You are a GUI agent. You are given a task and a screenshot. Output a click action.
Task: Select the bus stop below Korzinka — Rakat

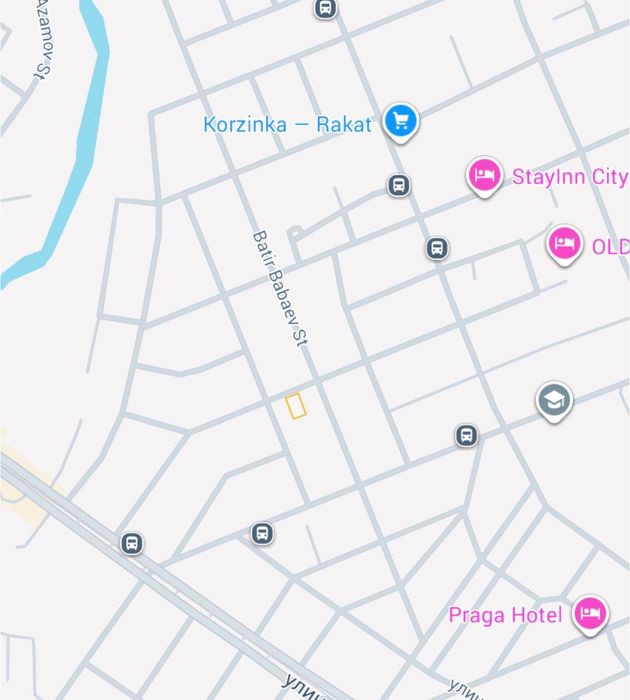pos(398,185)
